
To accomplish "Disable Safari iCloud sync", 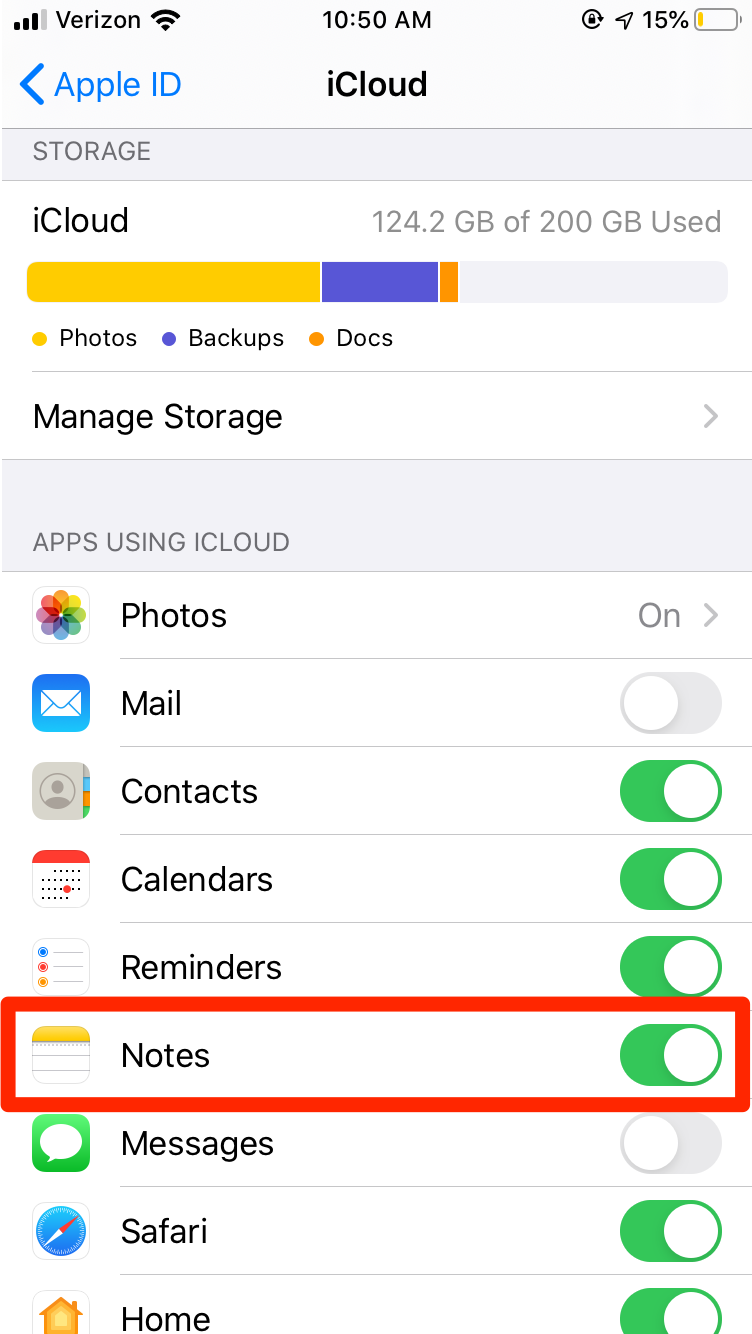I will tap(670, 1231).
